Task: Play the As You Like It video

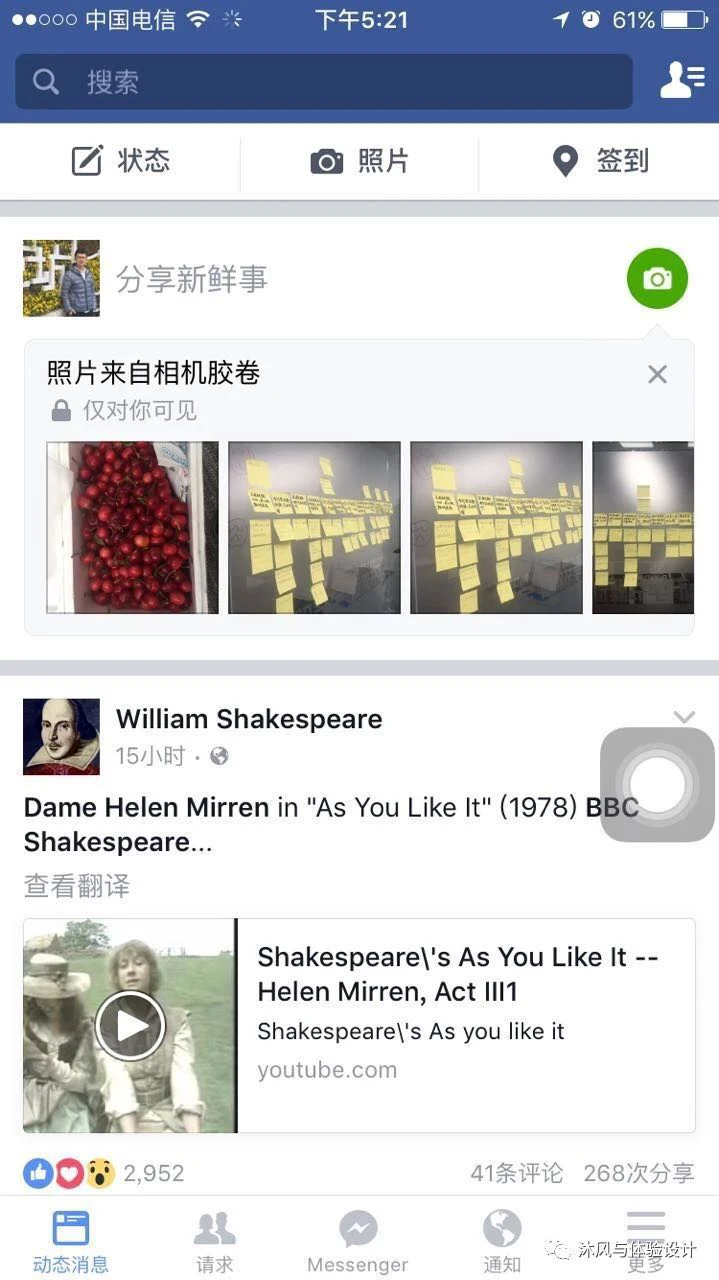Action: point(130,1025)
